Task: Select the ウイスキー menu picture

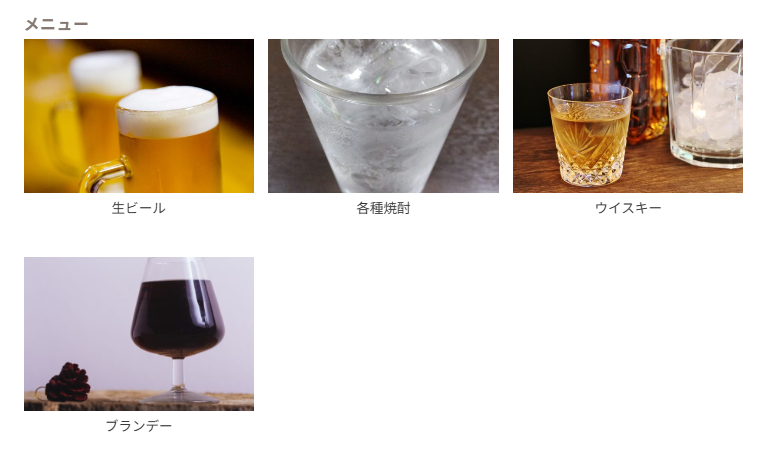Action: click(x=627, y=116)
